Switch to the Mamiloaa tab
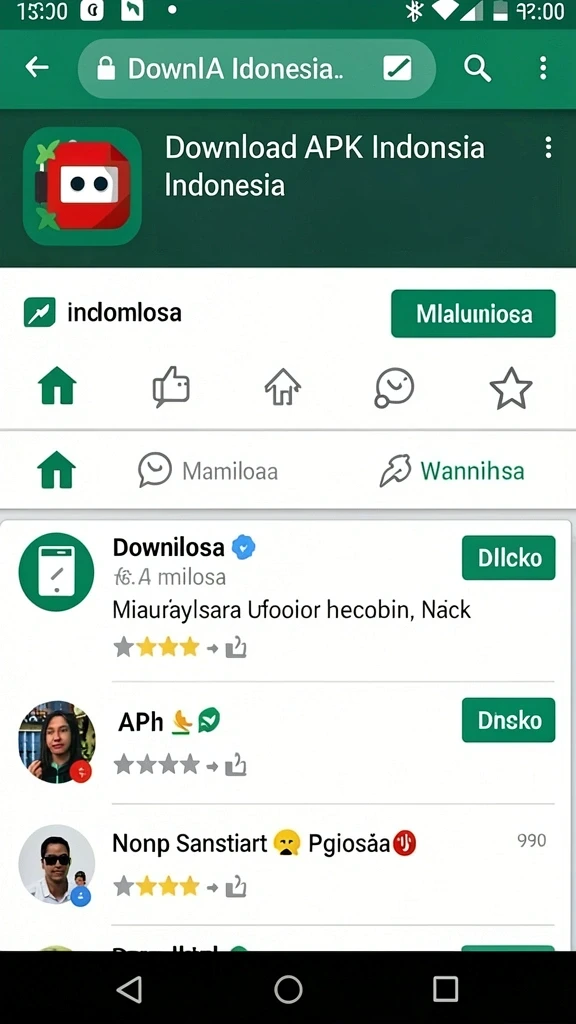 pyautogui.click(x=208, y=471)
